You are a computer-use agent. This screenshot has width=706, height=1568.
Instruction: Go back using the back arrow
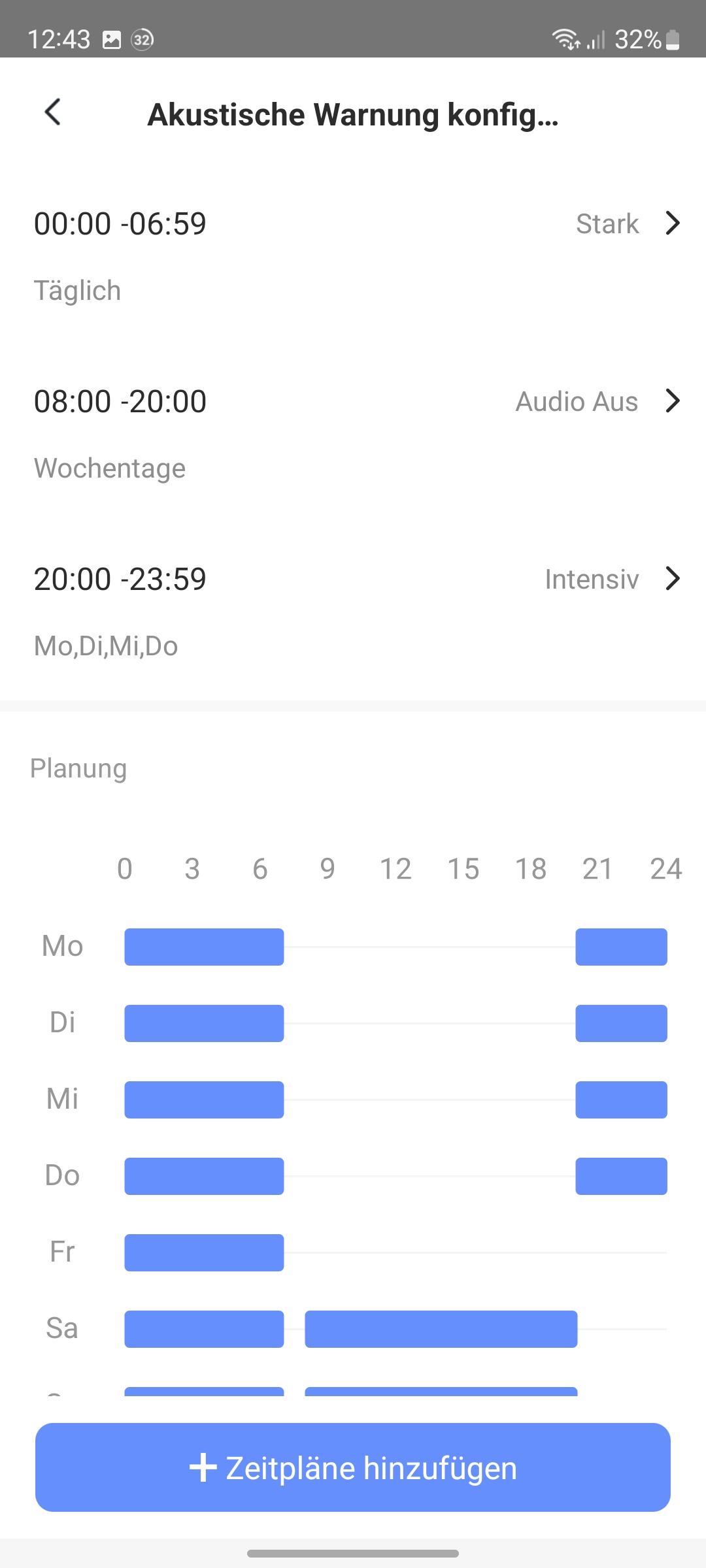pyautogui.click(x=53, y=112)
